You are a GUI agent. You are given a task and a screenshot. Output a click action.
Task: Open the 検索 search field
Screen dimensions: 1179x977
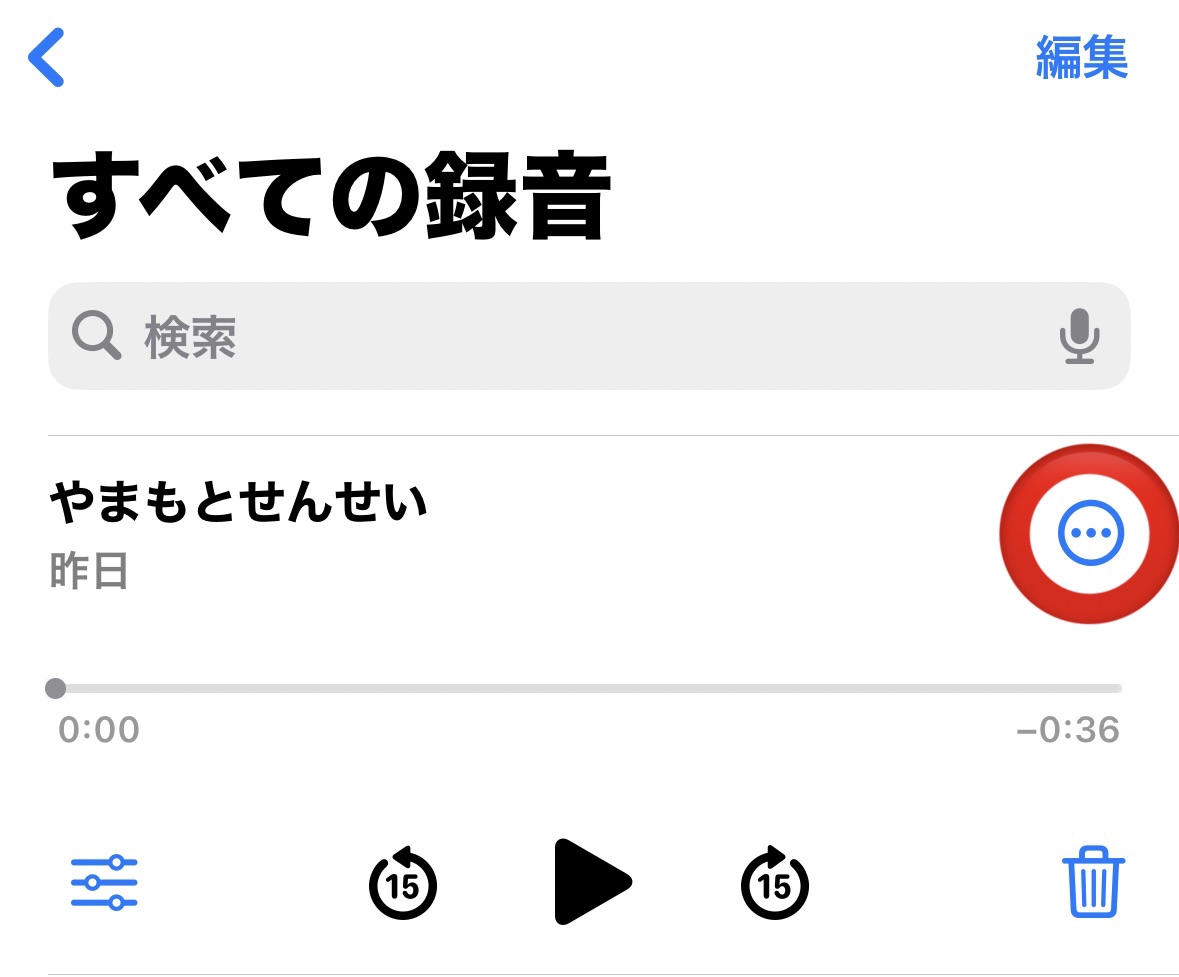560,337
